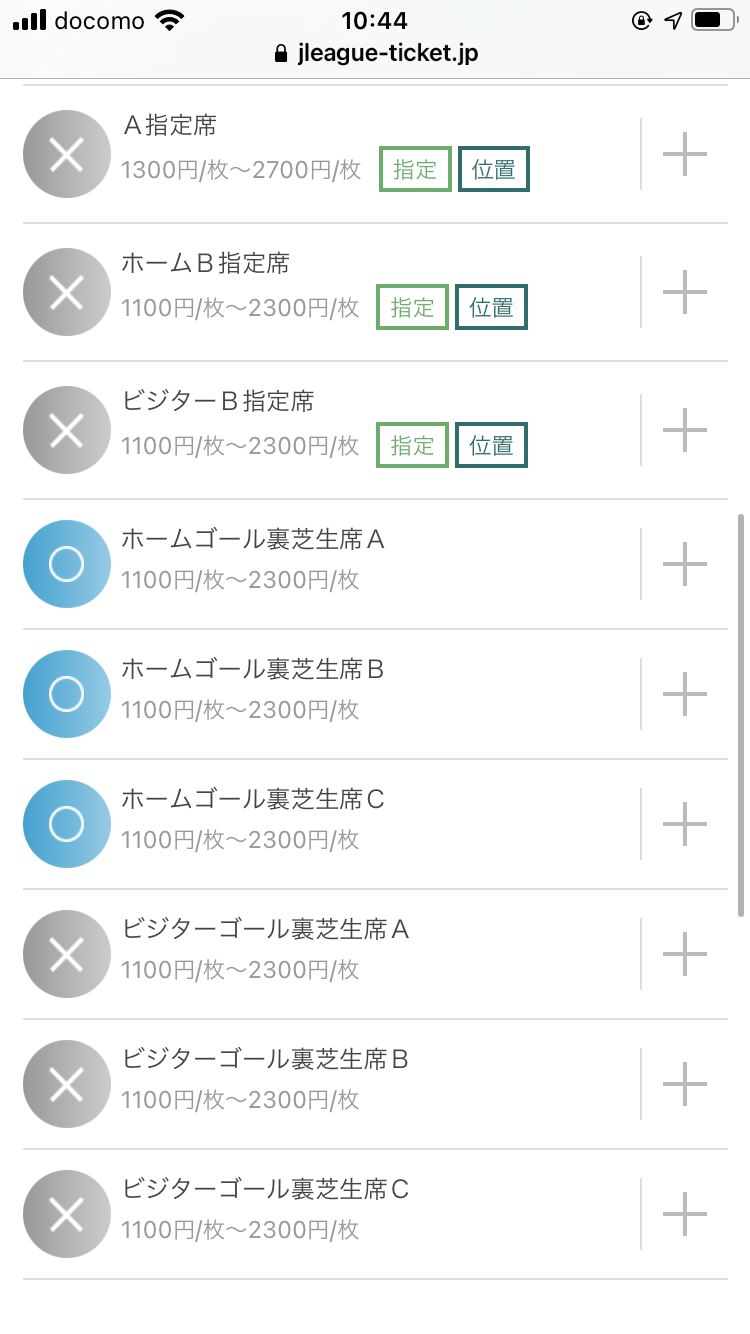Select 指定 badge under ホームＢ指定席

coord(412,307)
